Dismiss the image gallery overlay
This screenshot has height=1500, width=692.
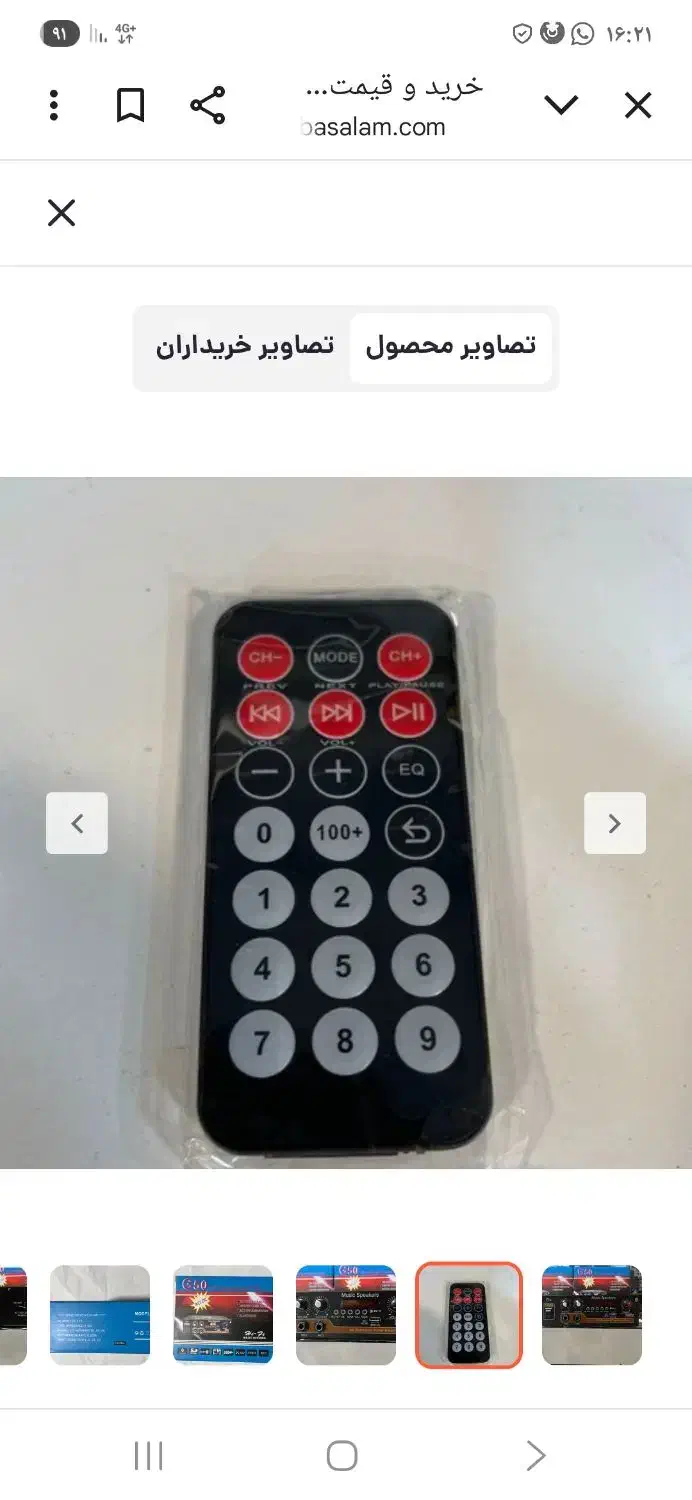point(62,213)
